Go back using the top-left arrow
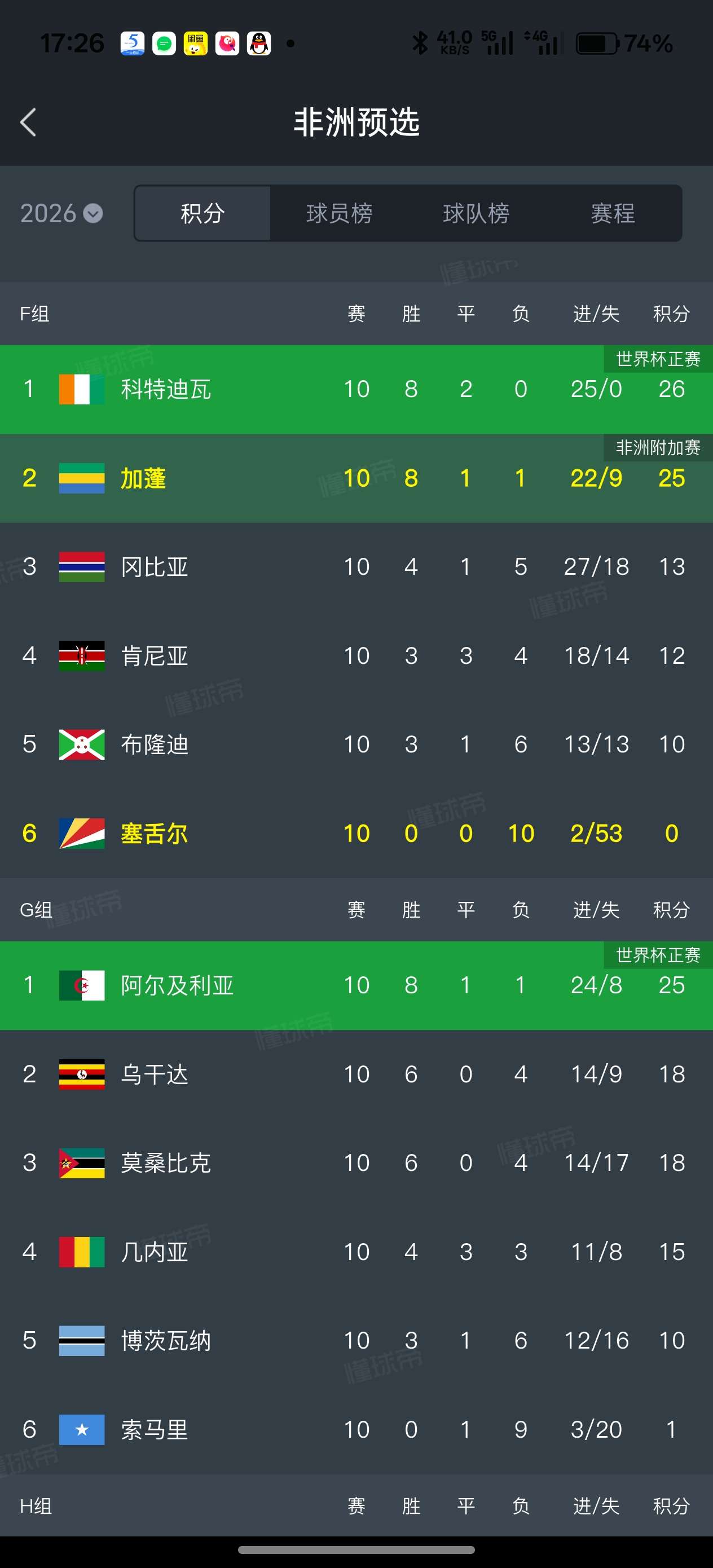Viewport: 713px width, 1568px height. coord(29,122)
